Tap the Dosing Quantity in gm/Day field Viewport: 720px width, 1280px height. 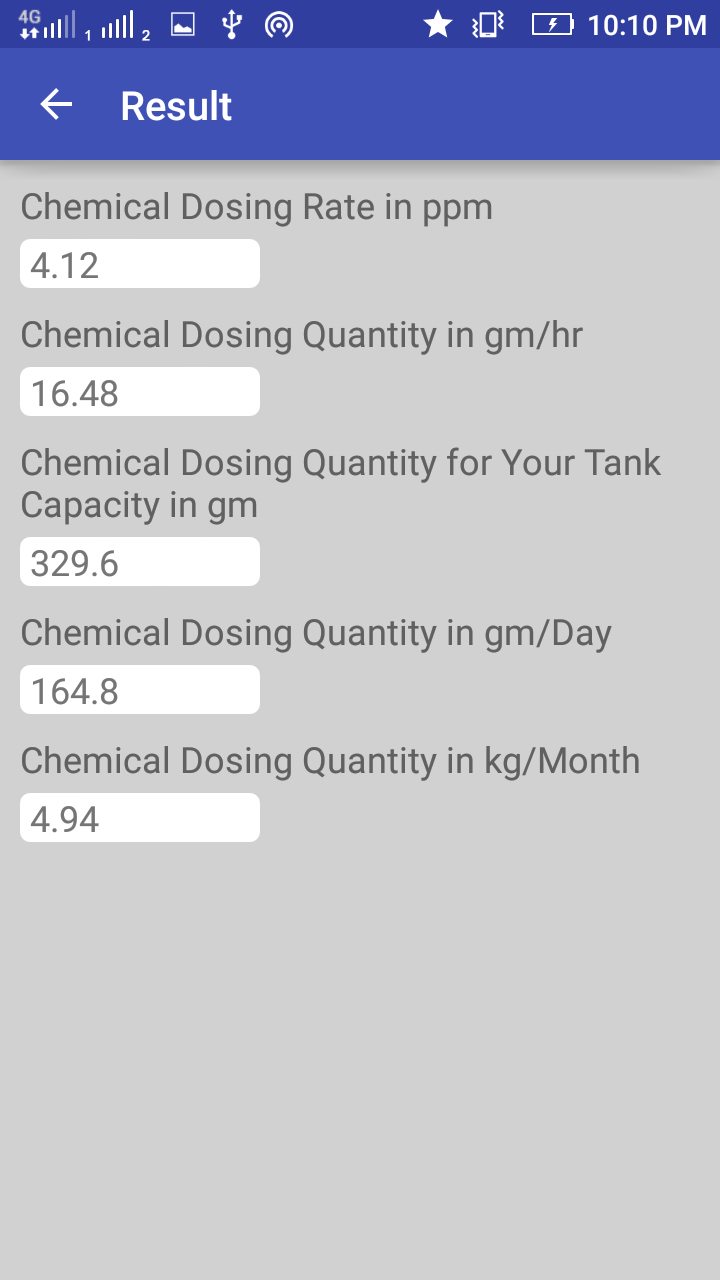pos(140,690)
